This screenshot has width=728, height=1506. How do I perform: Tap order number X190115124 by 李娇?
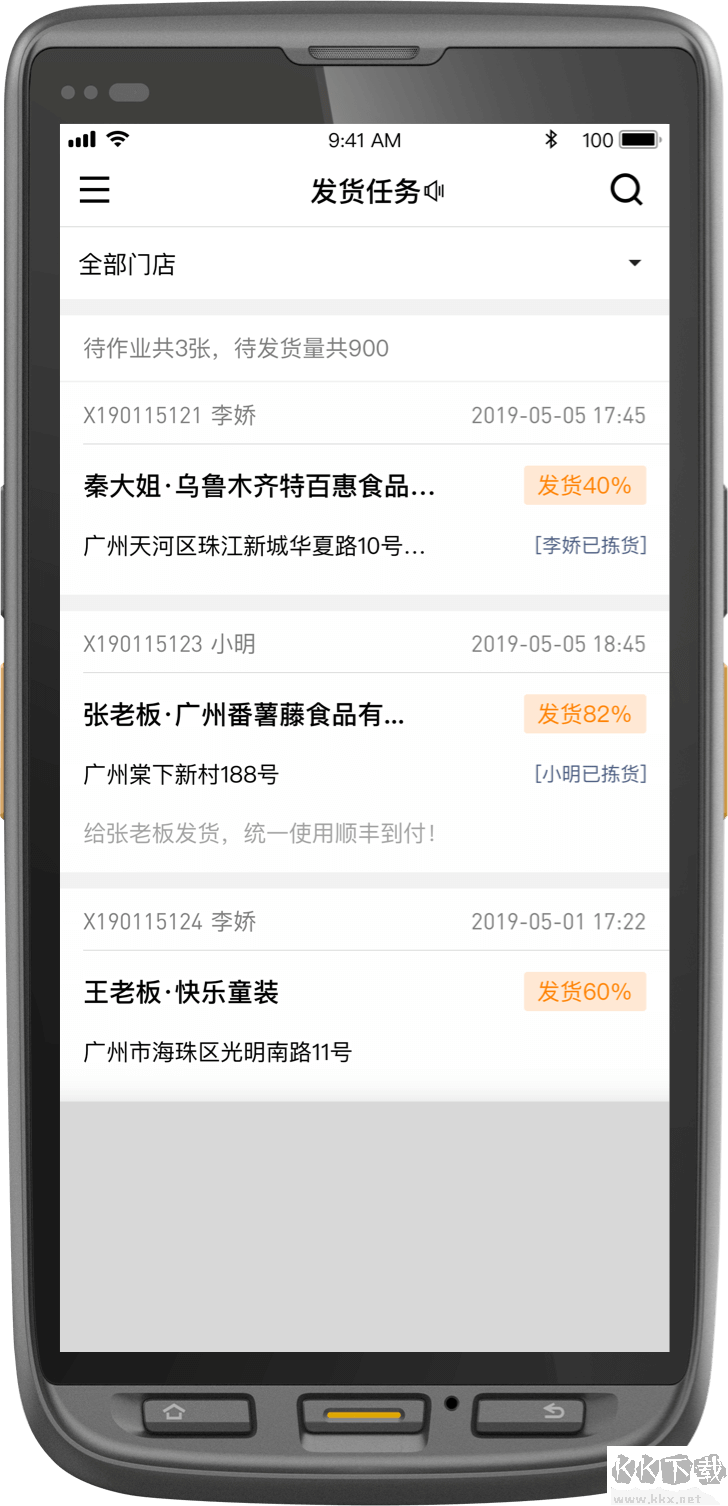[x=170, y=921]
